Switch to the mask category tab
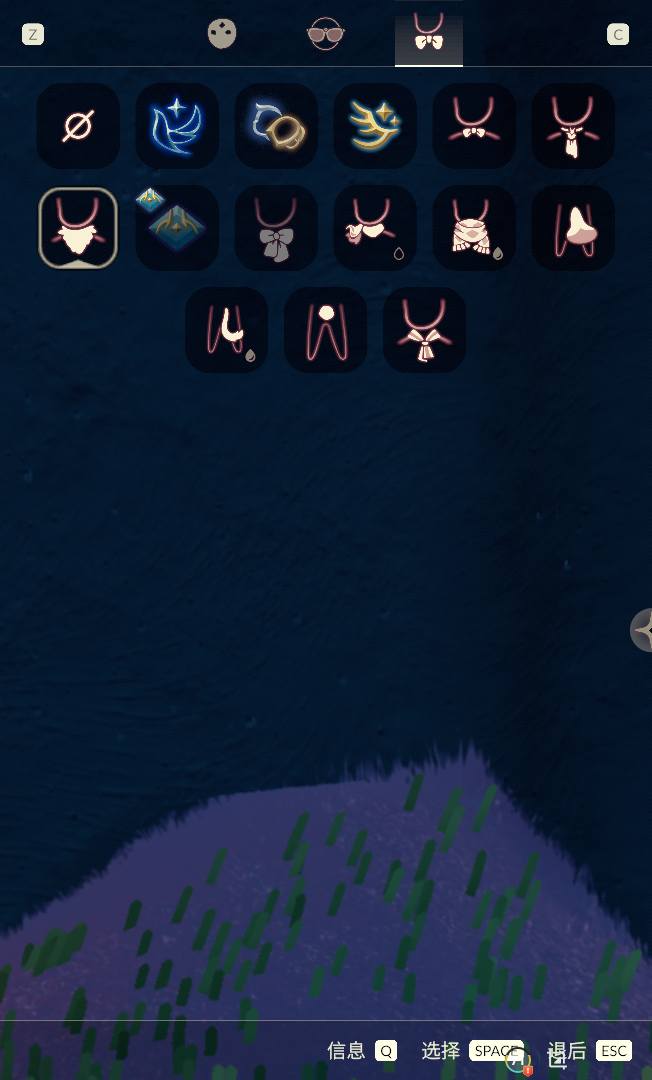652x1080 pixels. pos(222,35)
